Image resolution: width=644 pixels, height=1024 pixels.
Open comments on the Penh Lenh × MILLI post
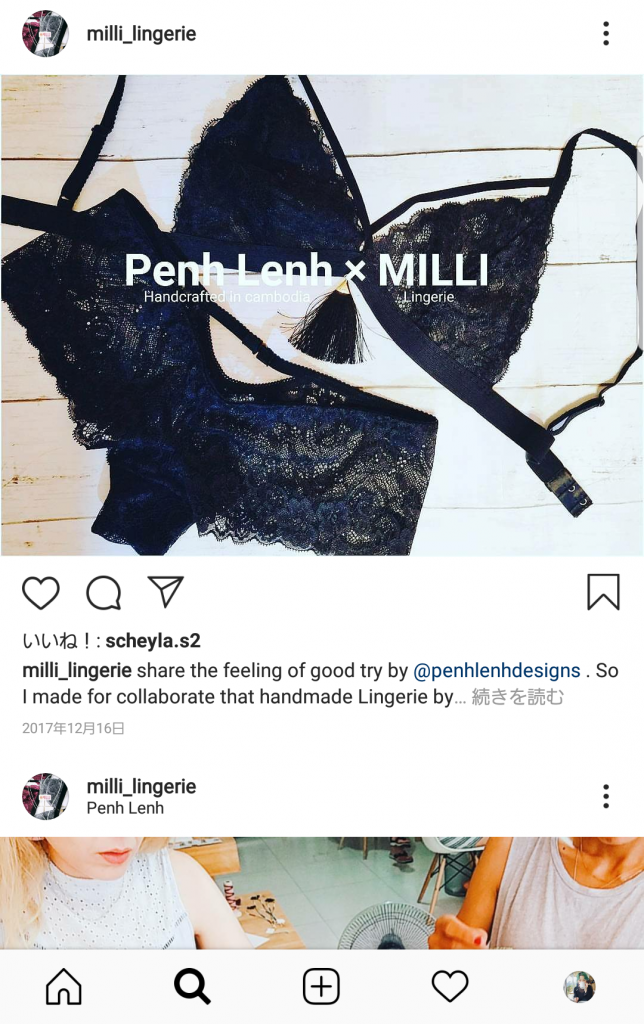tap(103, 593)
